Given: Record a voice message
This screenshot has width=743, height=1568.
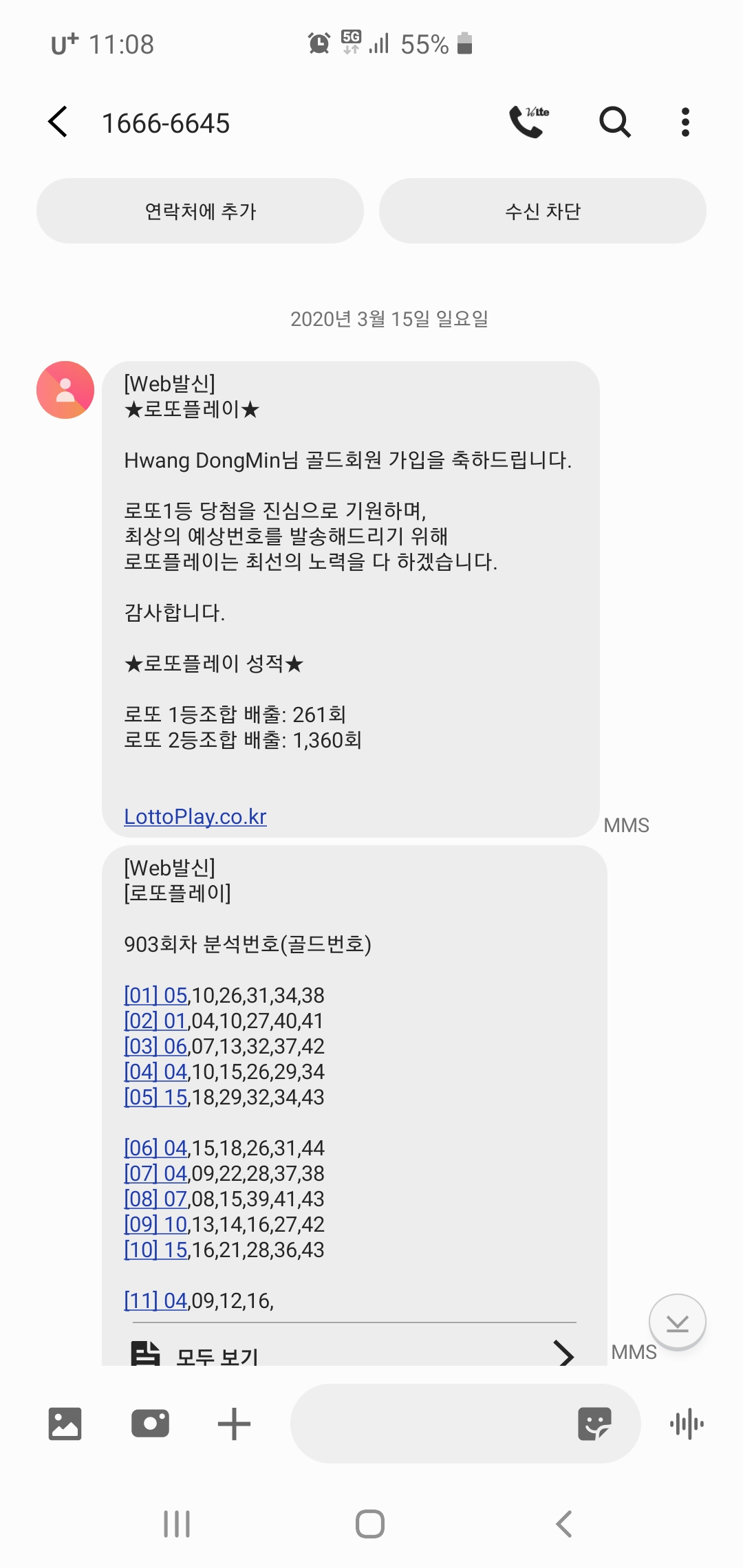Looking at the screenshot, I should [687, 1424].
